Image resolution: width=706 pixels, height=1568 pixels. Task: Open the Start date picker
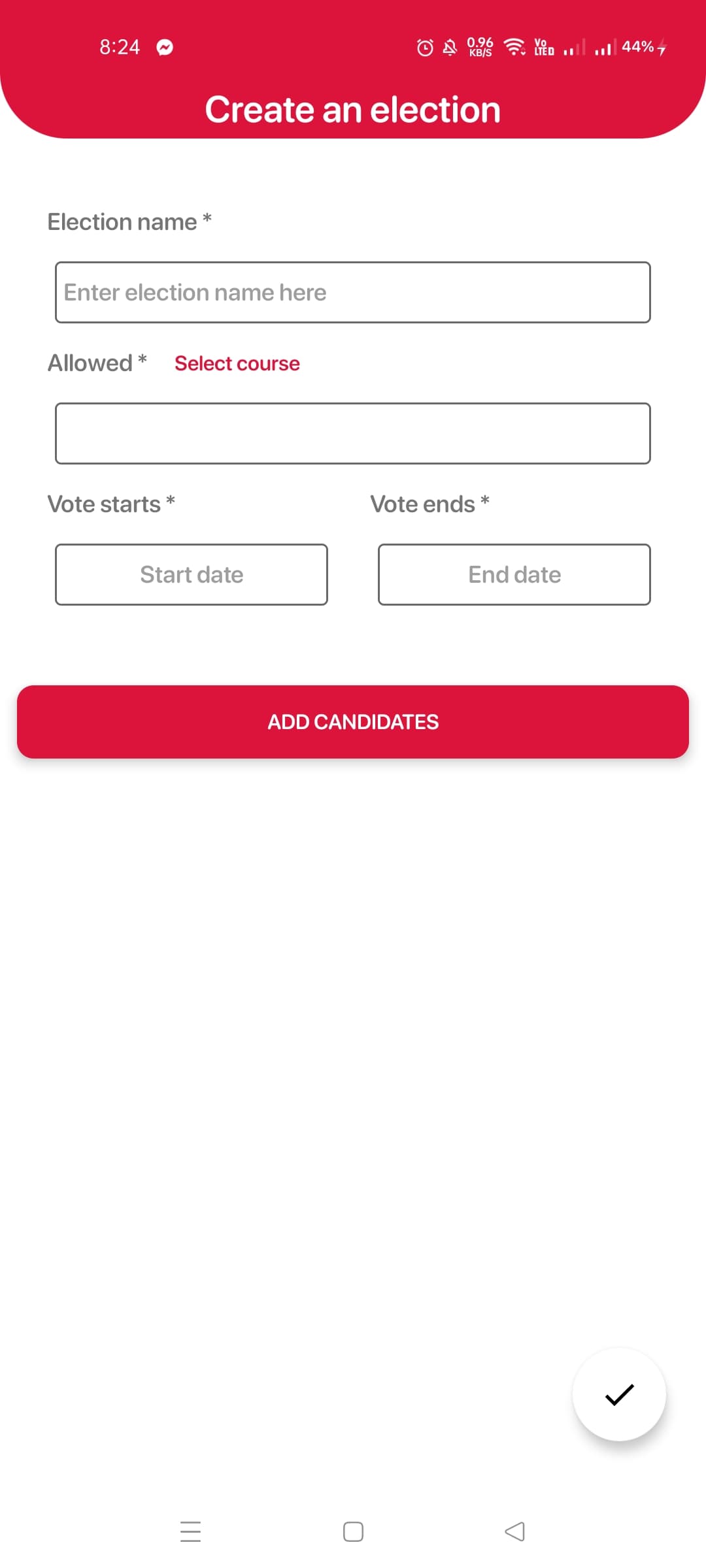click(192, 574)
